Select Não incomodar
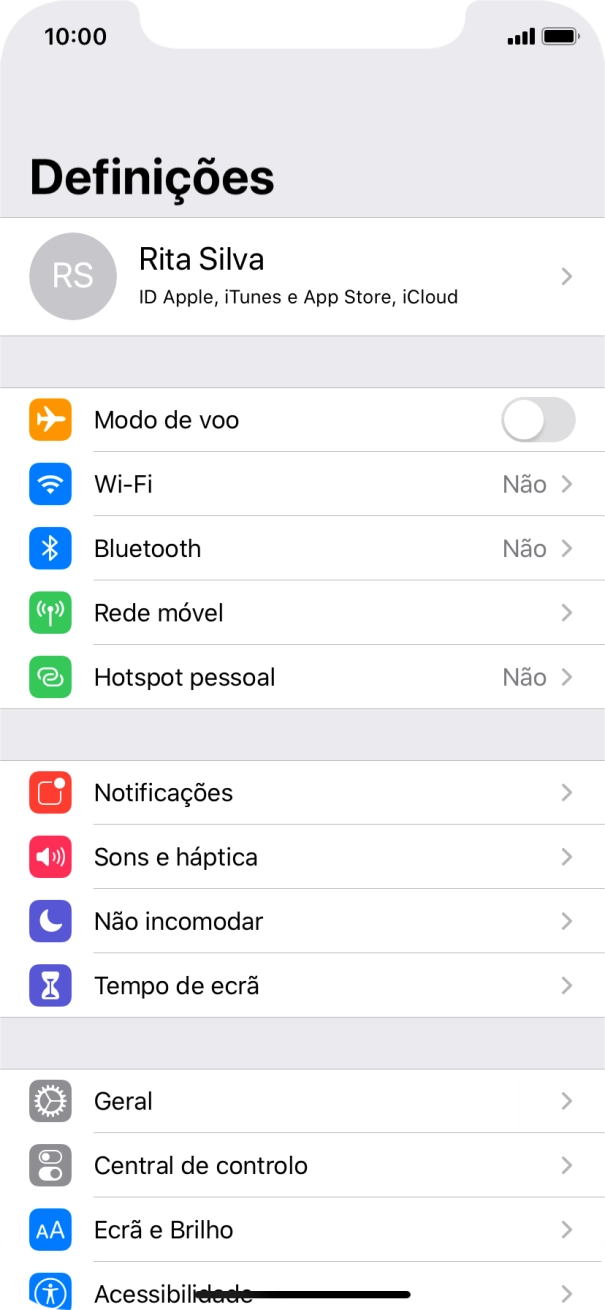605x1310 pixels. pos(300,921)
